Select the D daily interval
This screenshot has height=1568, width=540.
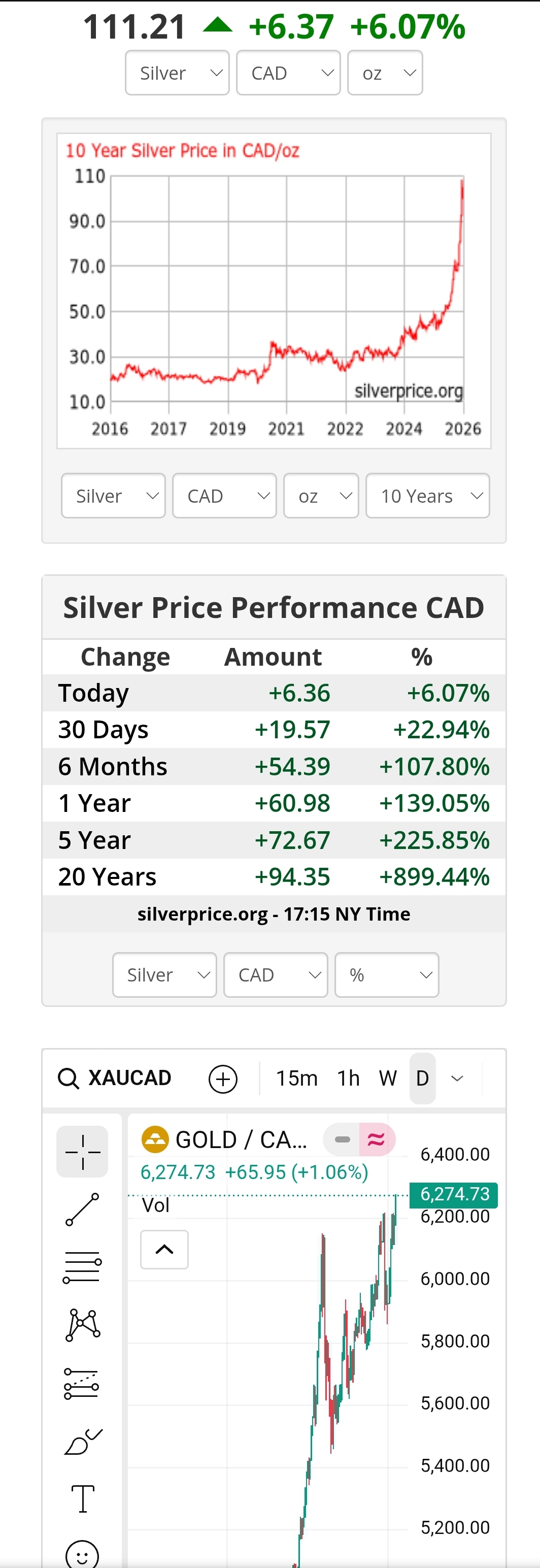tap(423, 1079)
